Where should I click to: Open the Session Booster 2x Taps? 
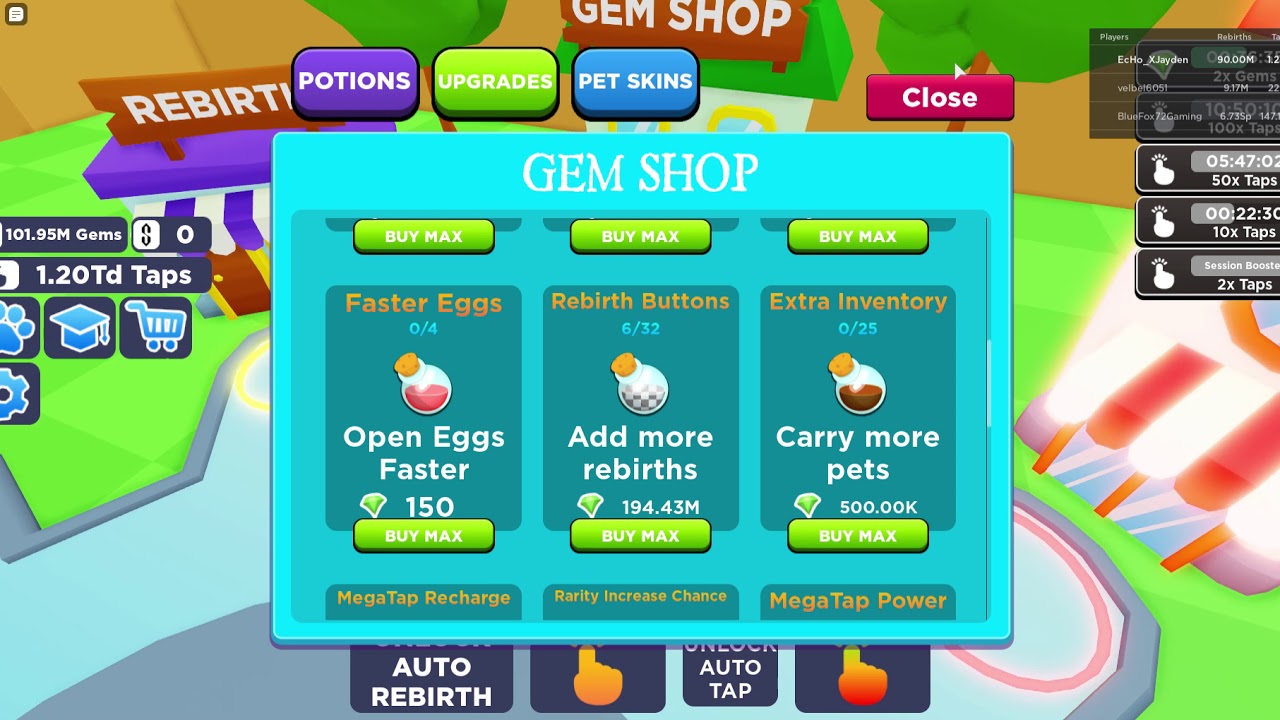[x=1208, y=274]
